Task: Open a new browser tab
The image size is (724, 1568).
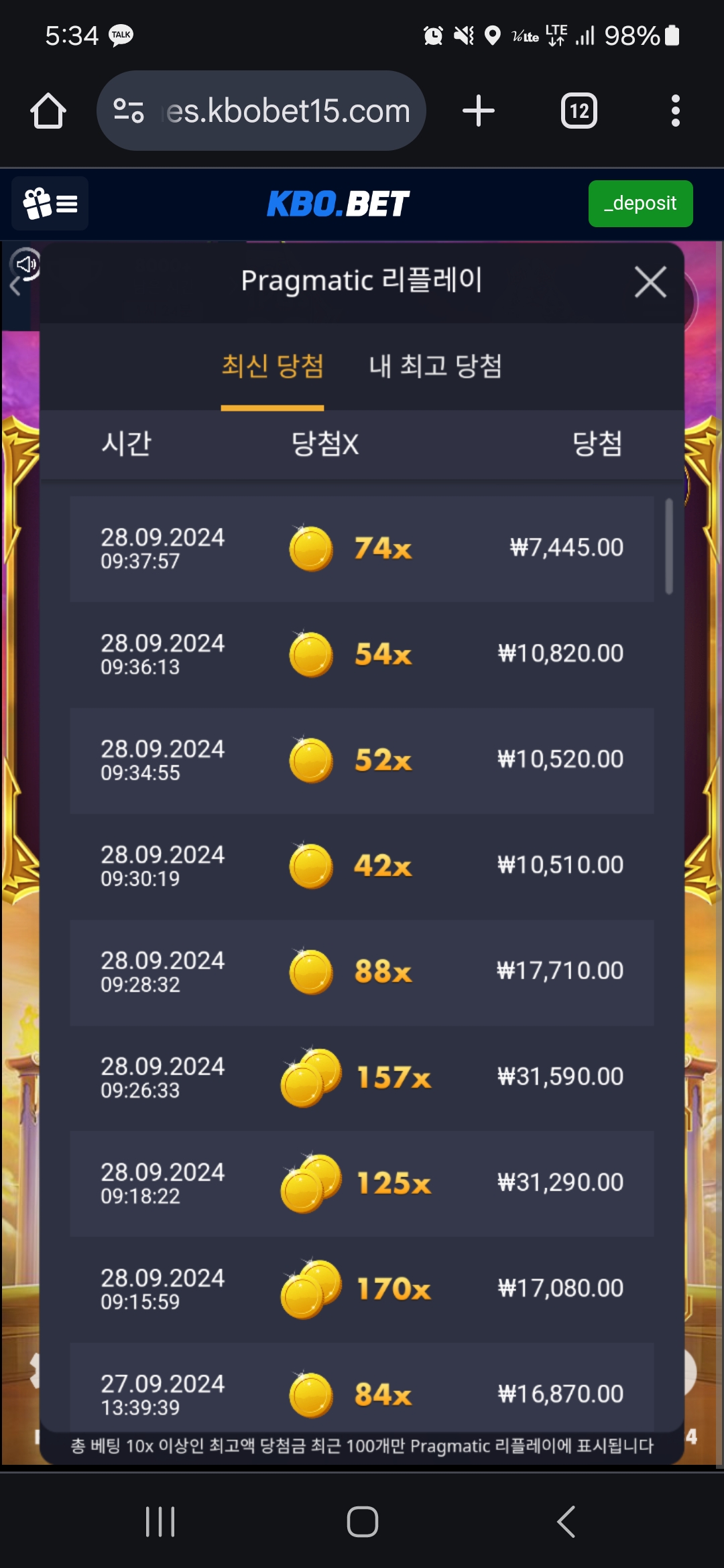Action: coord(479,111)
